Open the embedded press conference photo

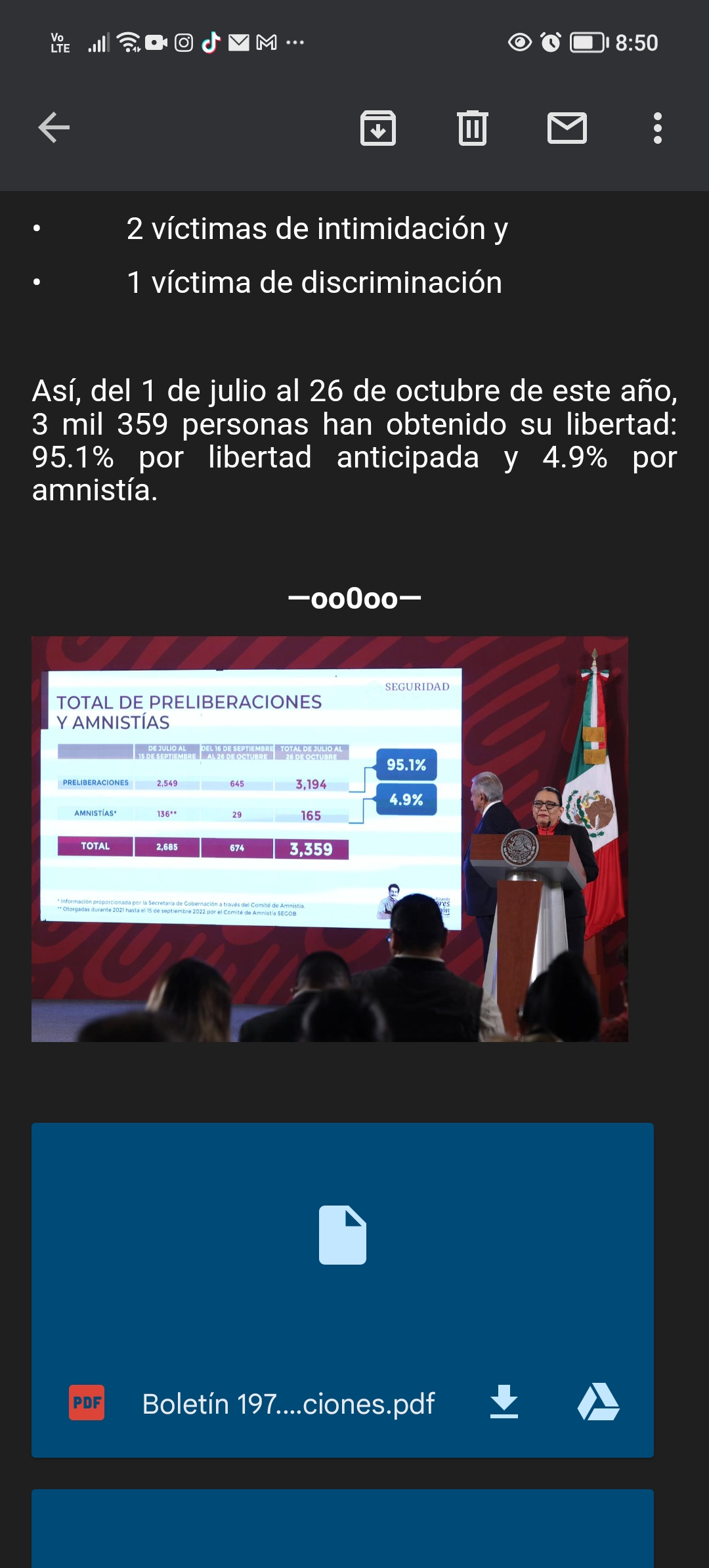pos(330,838)
